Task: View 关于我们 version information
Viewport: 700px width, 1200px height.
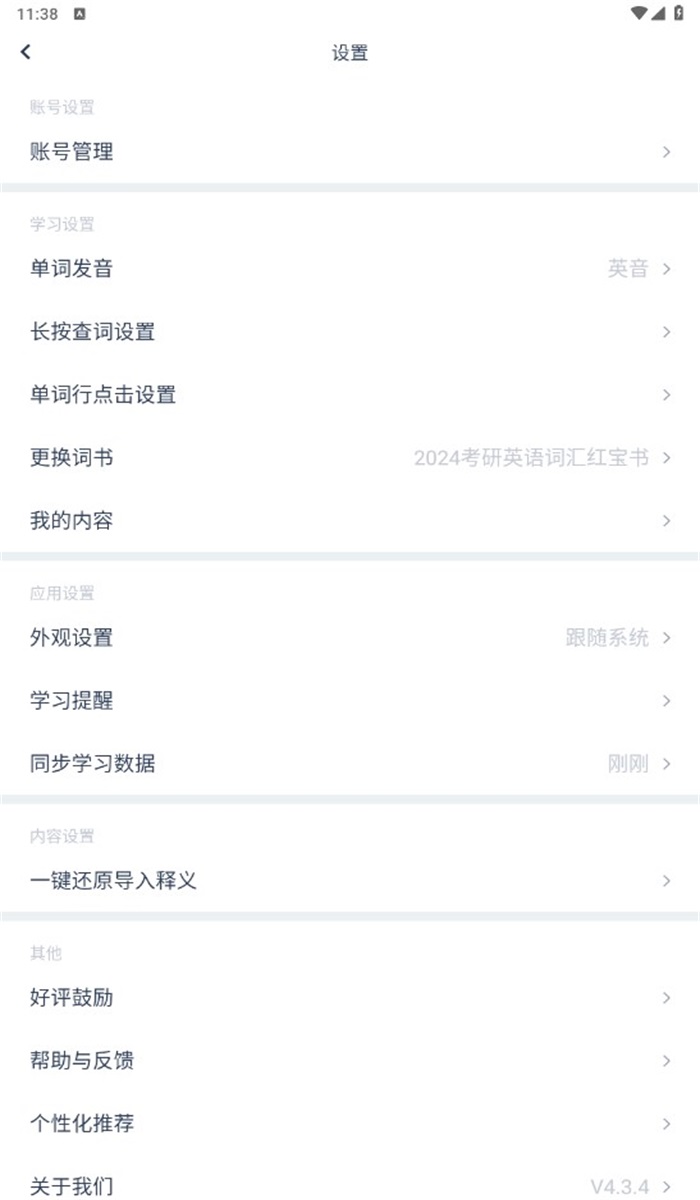Action: (x=350, y=1186)
